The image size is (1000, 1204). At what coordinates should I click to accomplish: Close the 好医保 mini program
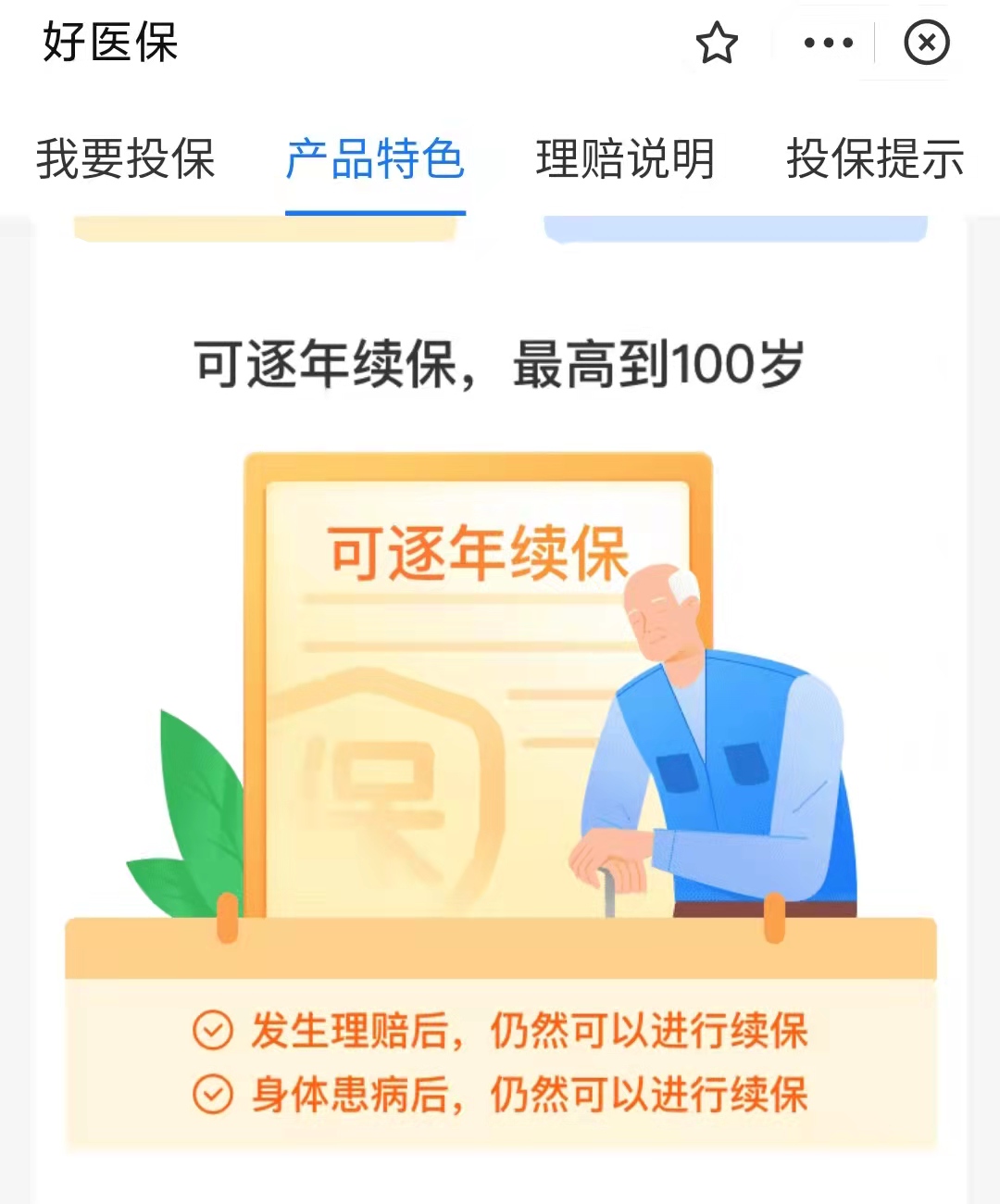(926, 43)
